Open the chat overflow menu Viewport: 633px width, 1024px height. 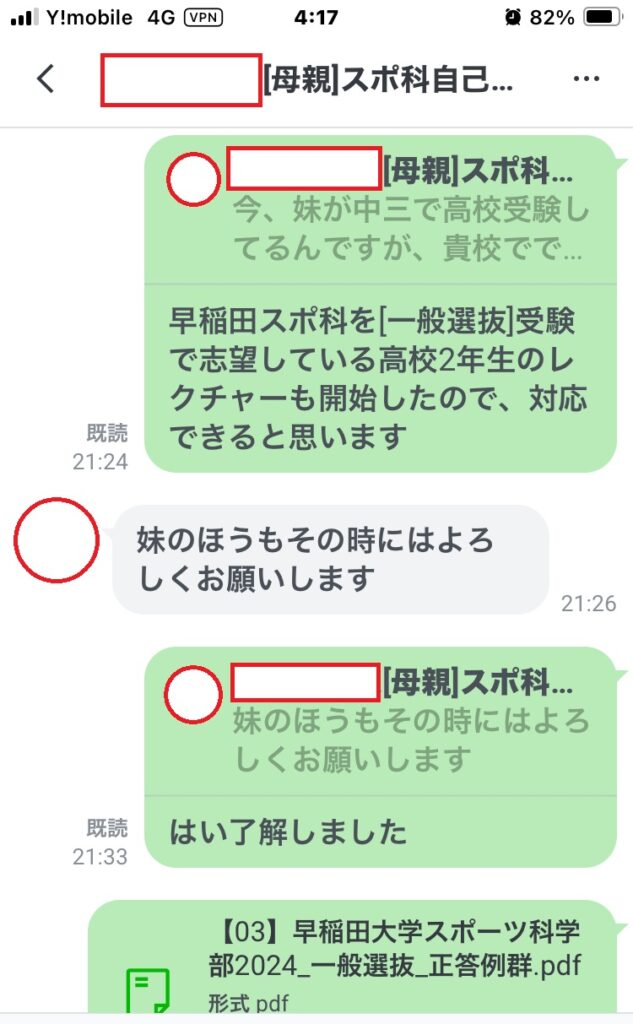click(x=586, y=80)
